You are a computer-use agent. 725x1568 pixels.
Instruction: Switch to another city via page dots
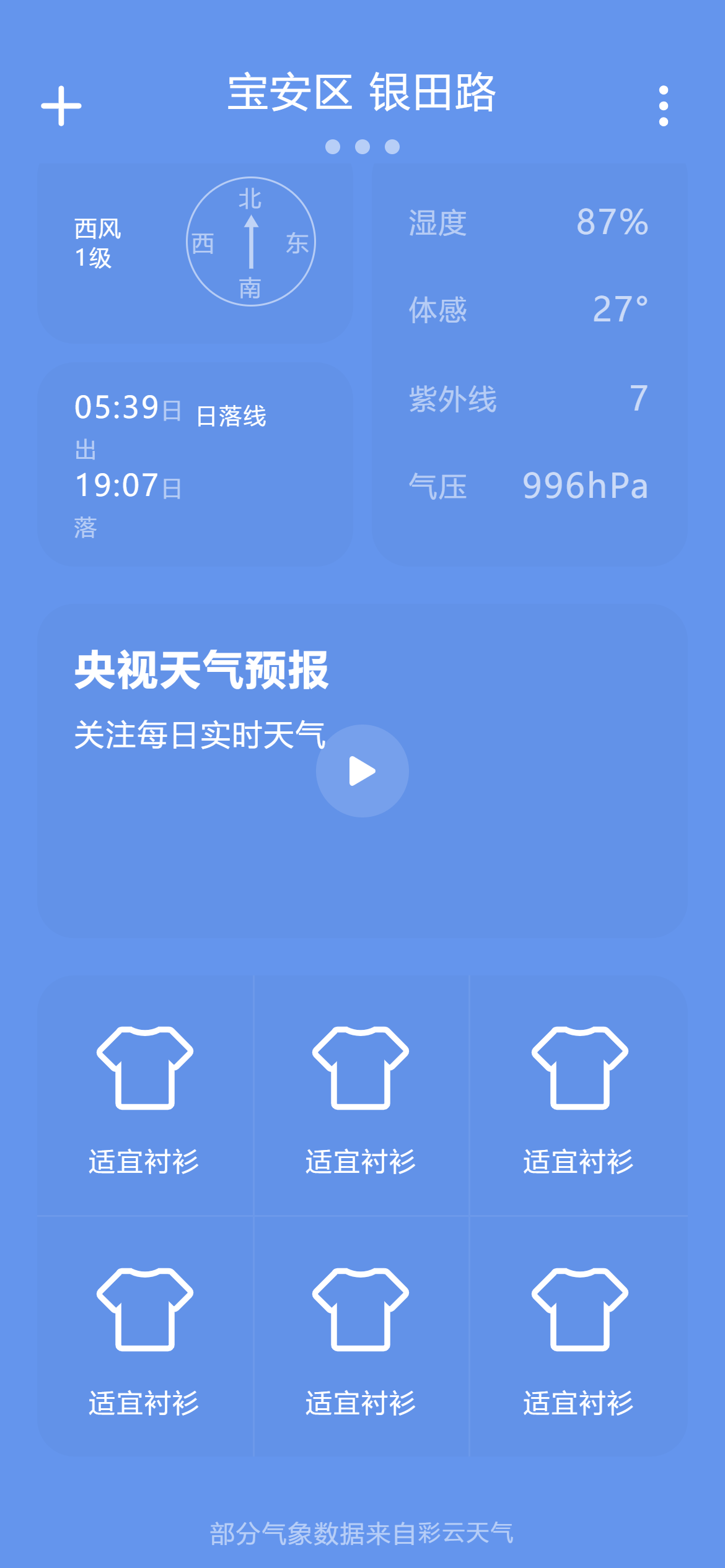tap(362, 147)
